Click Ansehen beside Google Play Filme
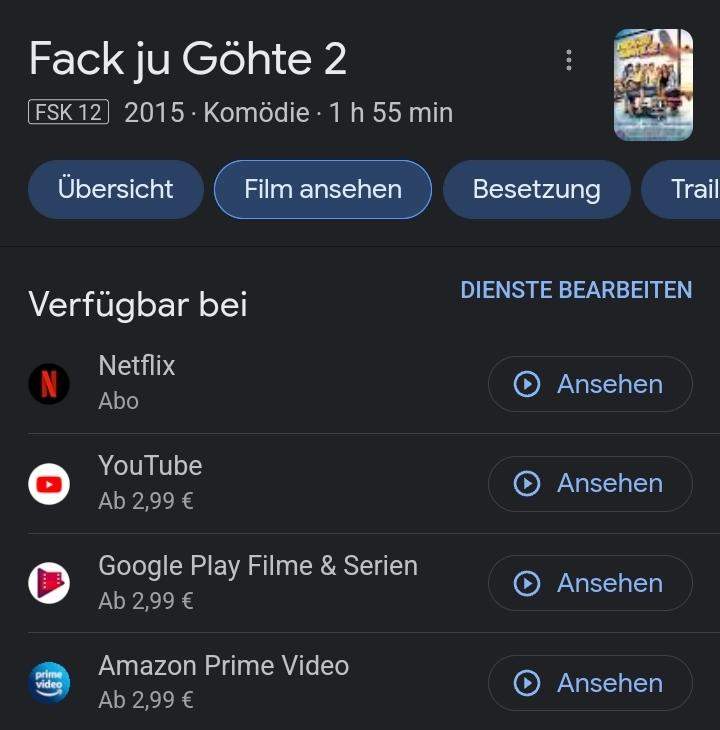Image resolution: width=720 pixels, height=730 pixels. pos(589,583)
